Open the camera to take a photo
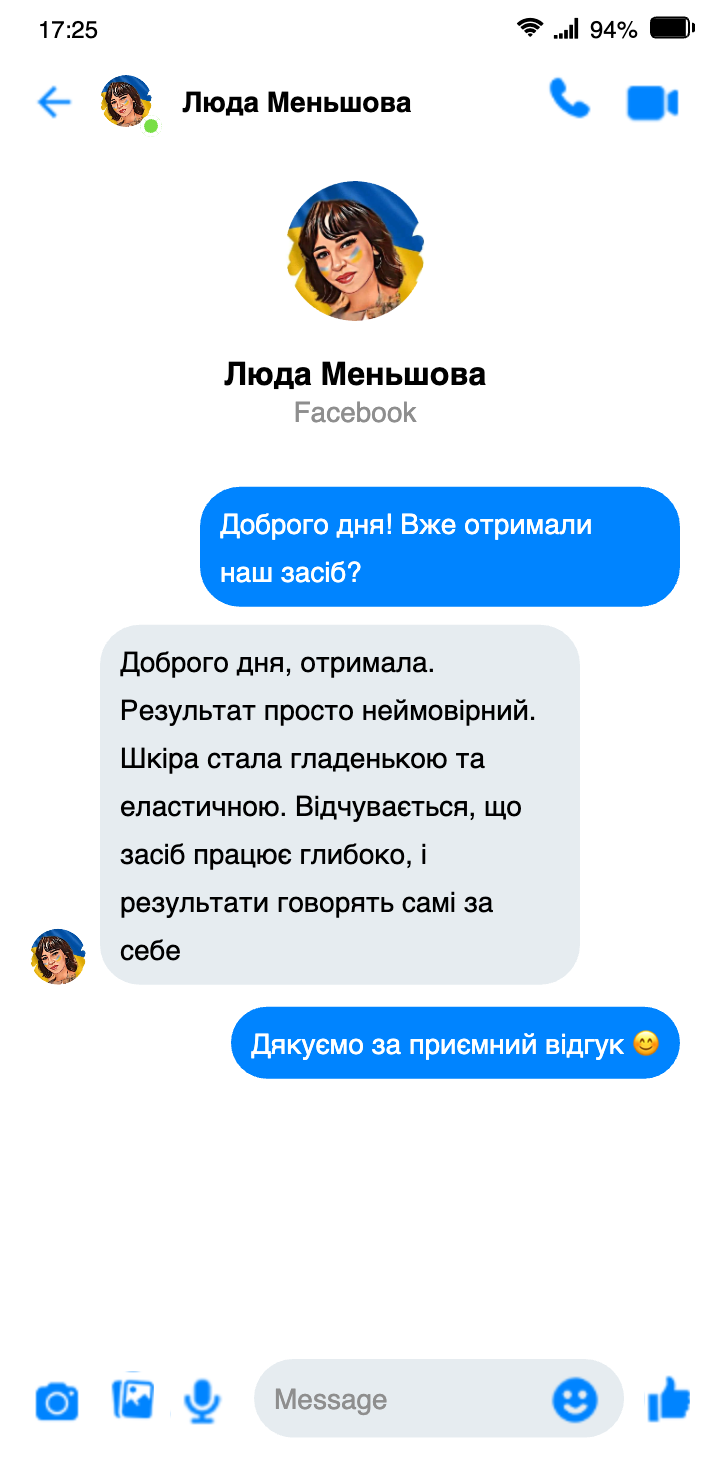Image resolution: width=720 pixels, height=1462 pixels. tap(57, 1401)
